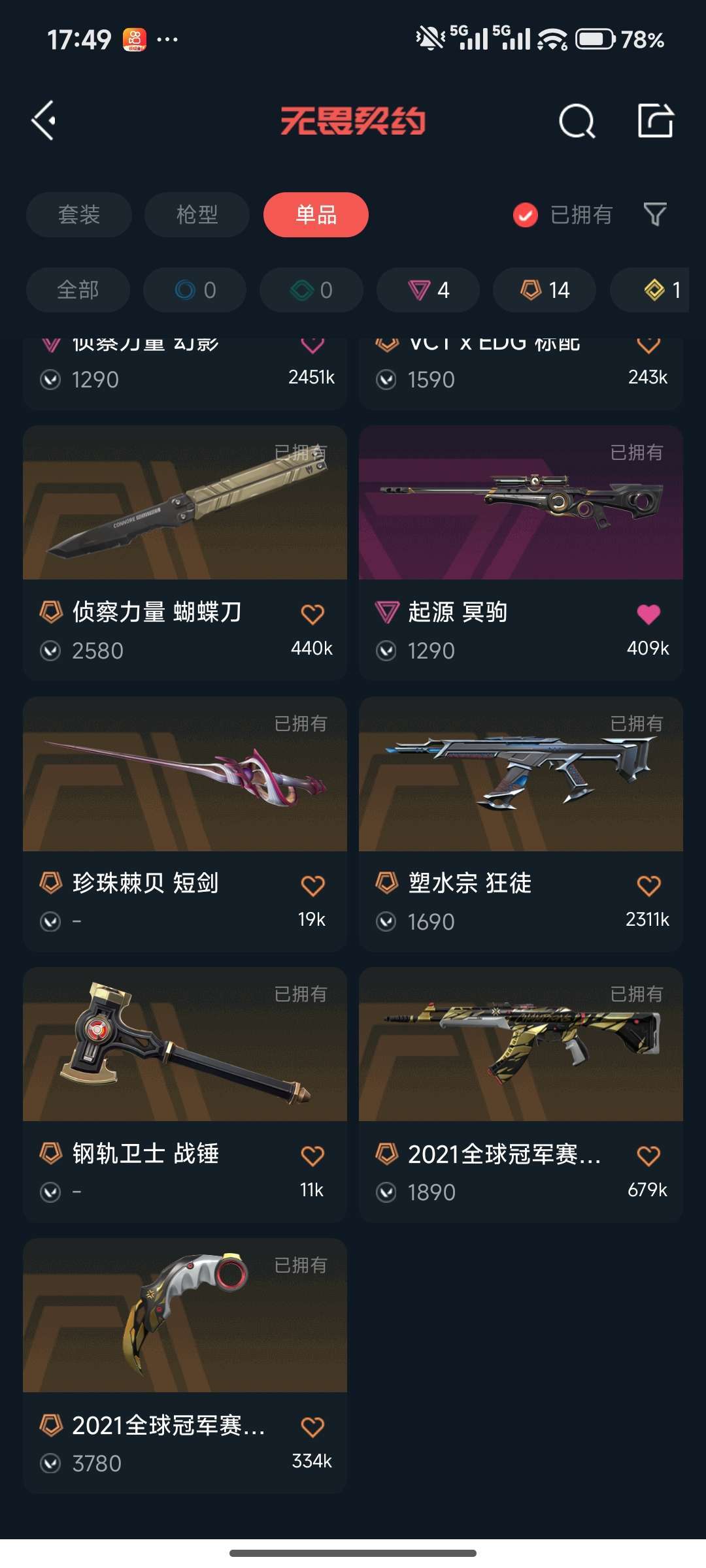Image resolution: width=706 pixels, height=1568 pixels.
Task: Switch to the 枪型 tab
Action: 197,215
